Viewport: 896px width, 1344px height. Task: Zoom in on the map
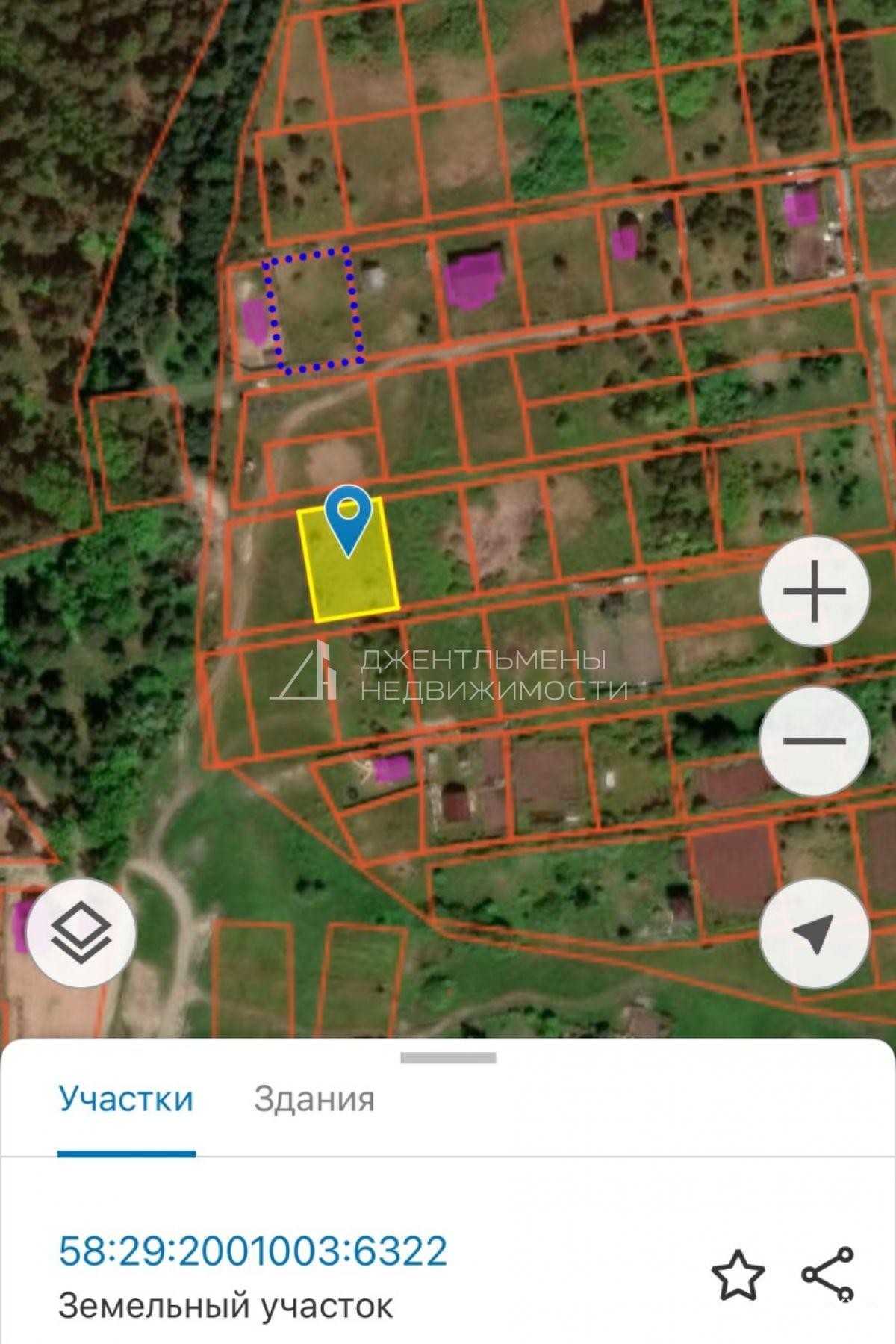[x=815, y=591]
